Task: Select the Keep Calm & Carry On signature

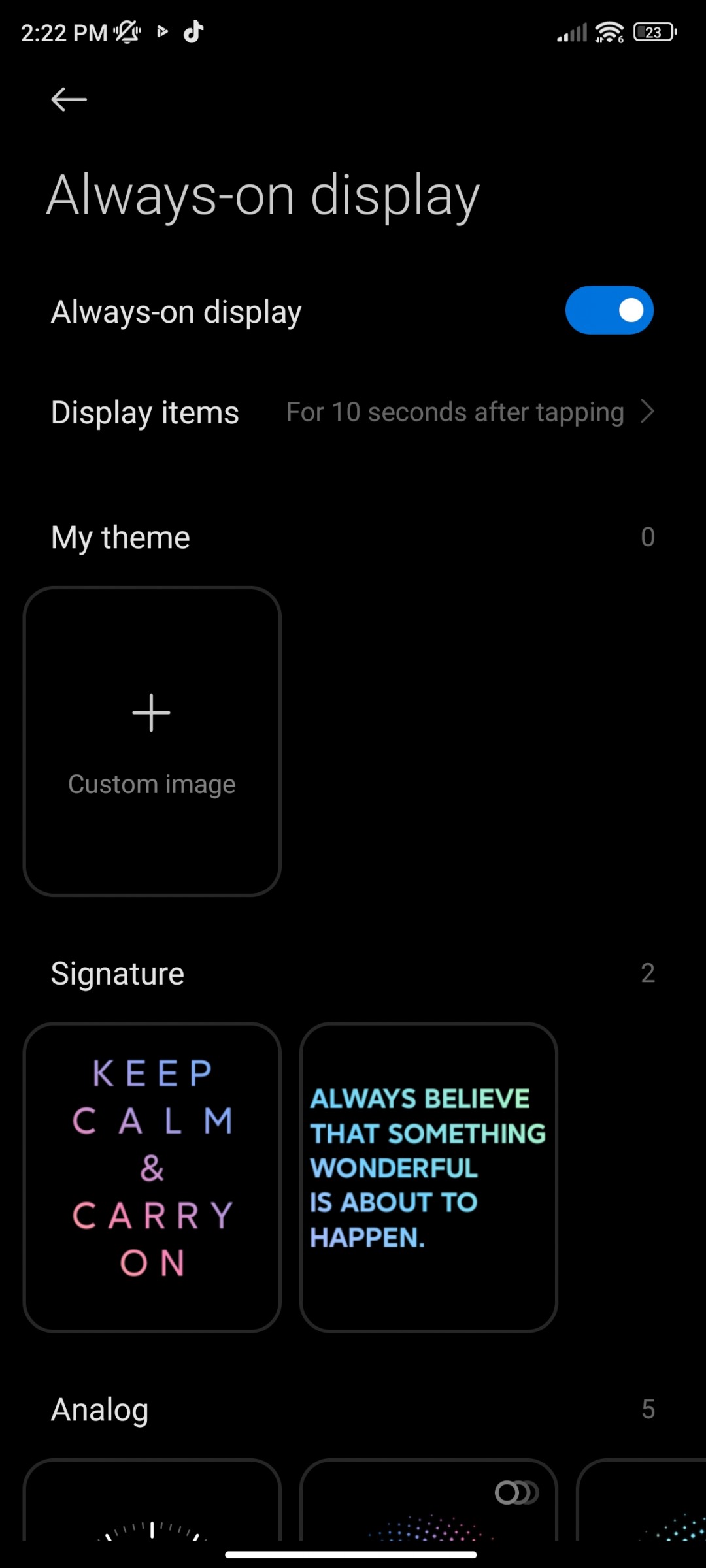Action: click(152, 1177)
